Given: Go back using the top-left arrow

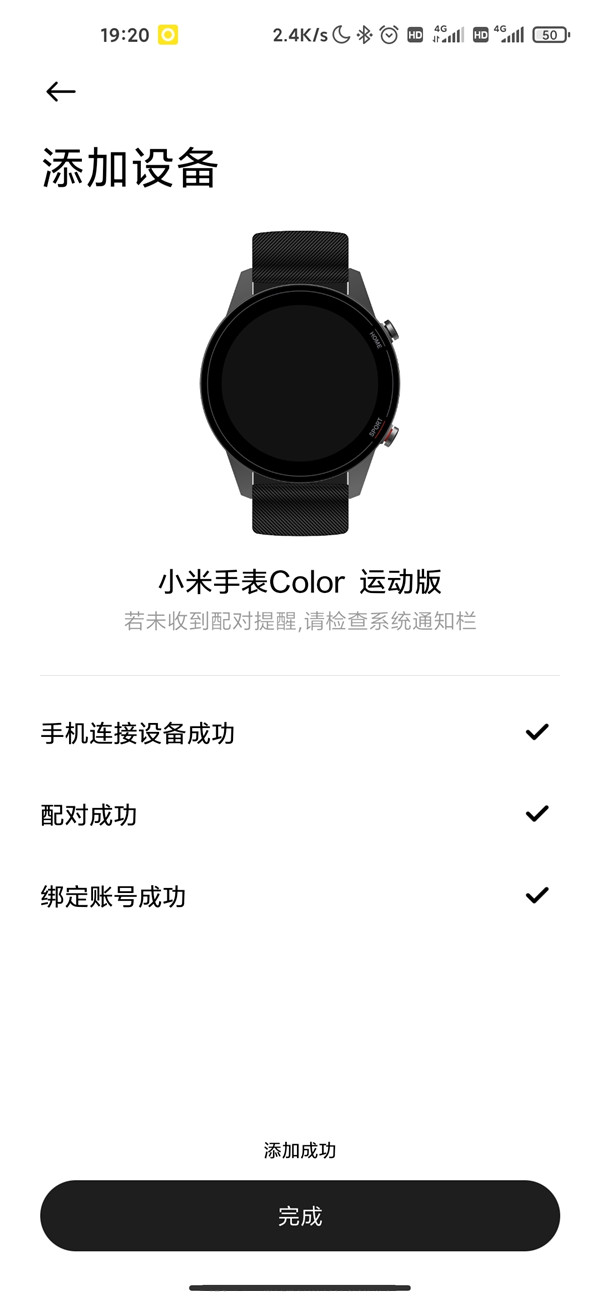Looking at the screenshot, I should click(x=61, y=92).
